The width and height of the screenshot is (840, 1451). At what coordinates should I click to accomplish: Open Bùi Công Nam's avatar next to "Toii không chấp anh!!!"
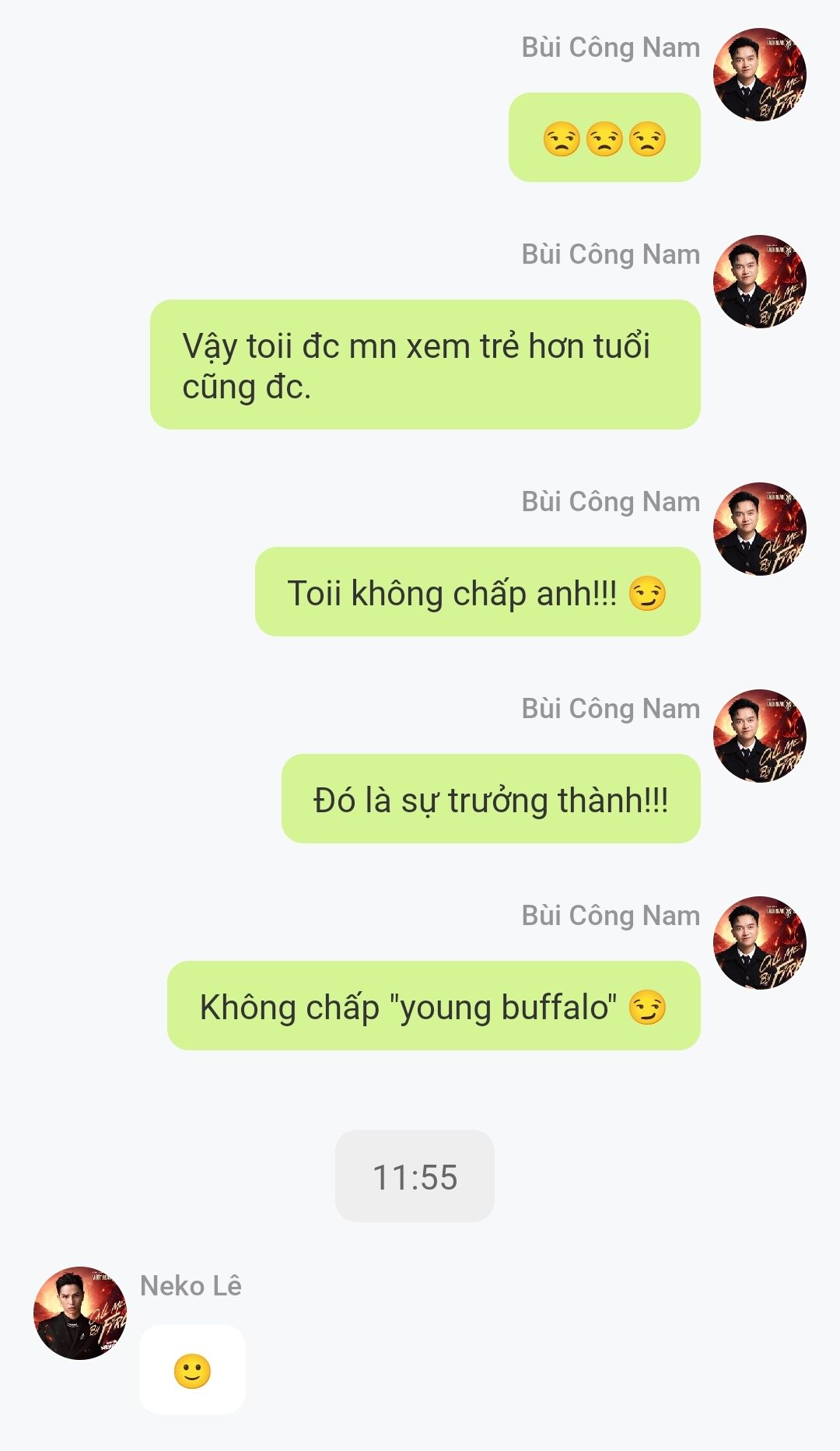pos(759,528)
